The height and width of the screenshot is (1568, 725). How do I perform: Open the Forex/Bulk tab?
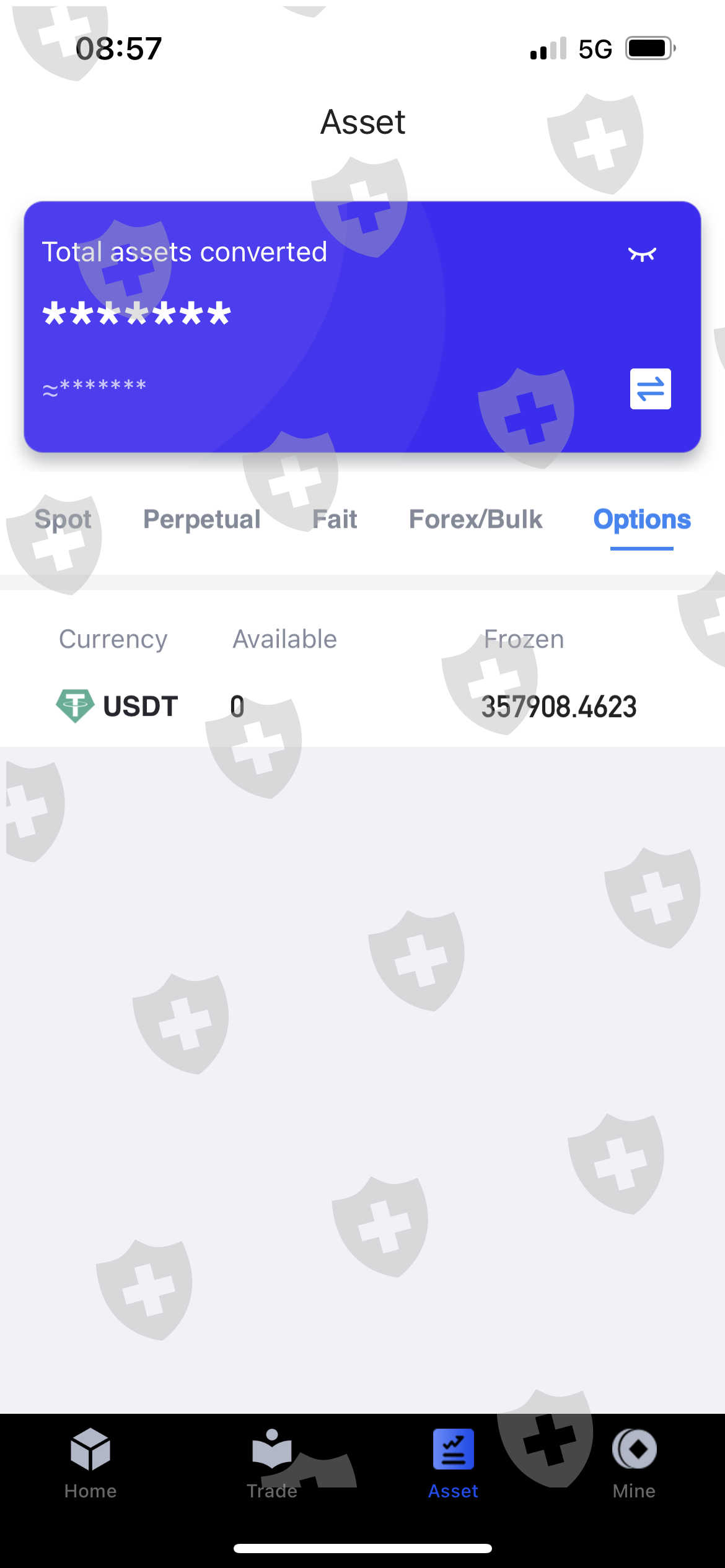[476, 519]
